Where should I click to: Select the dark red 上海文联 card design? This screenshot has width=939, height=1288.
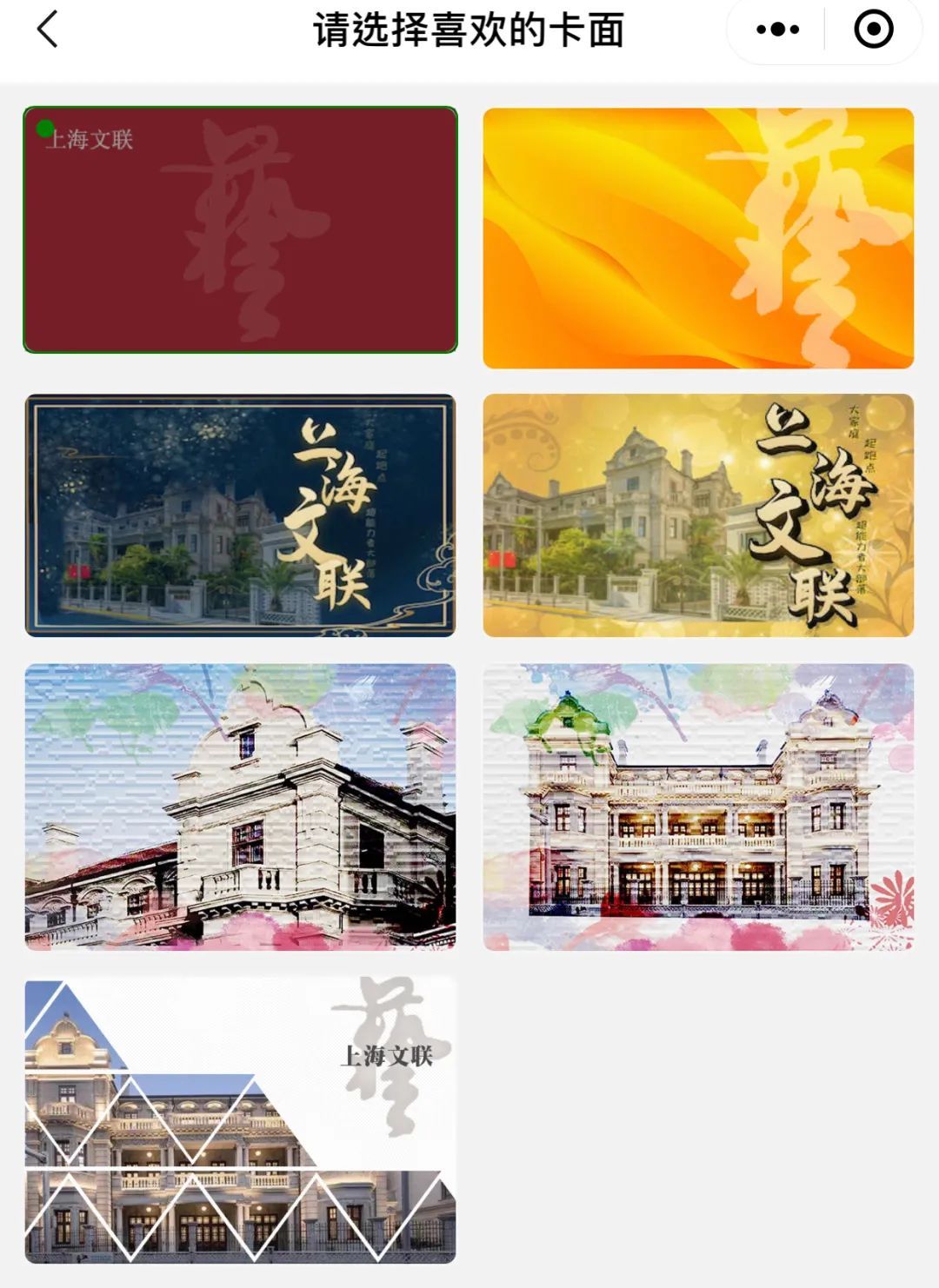click(x=240, y=229)
